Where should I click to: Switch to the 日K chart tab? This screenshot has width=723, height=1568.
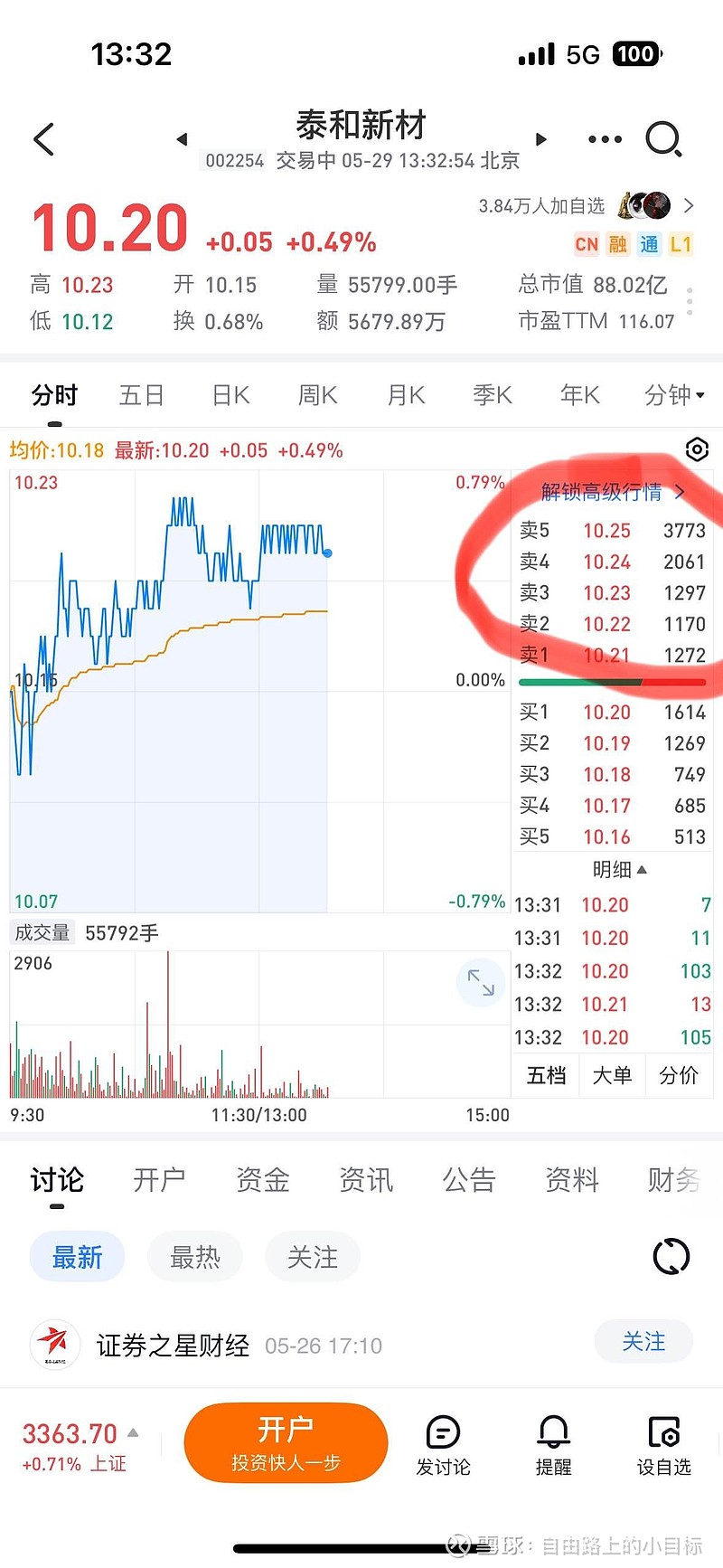click(x=230, y=395)
